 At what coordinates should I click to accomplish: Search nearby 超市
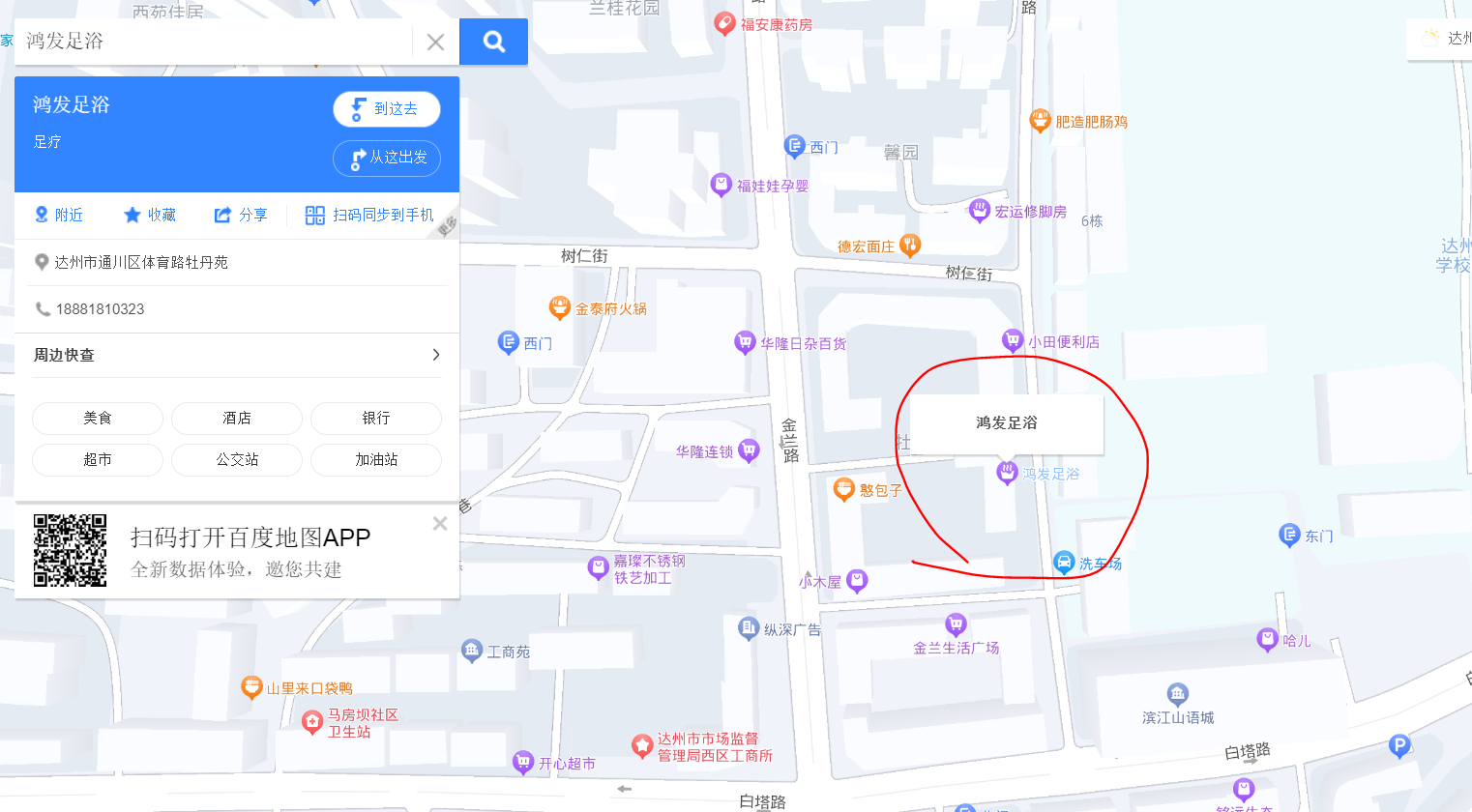pyautogui.click(x=98, y=460)
